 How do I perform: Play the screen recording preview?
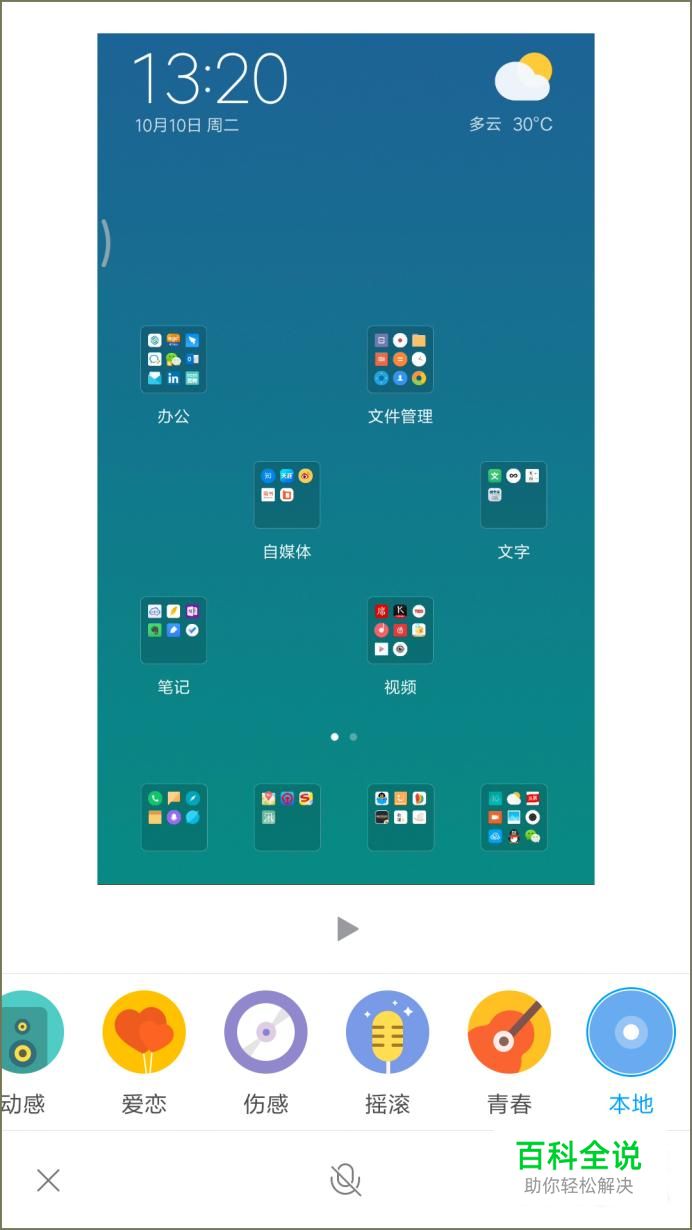[347, 929]
